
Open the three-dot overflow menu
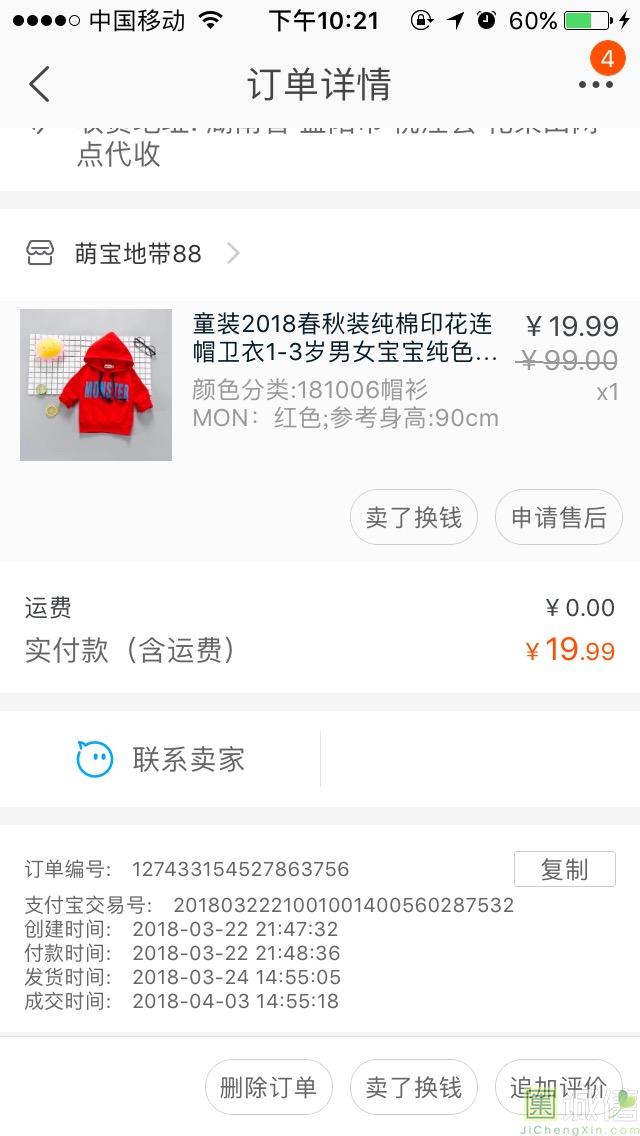coord(596,84)
